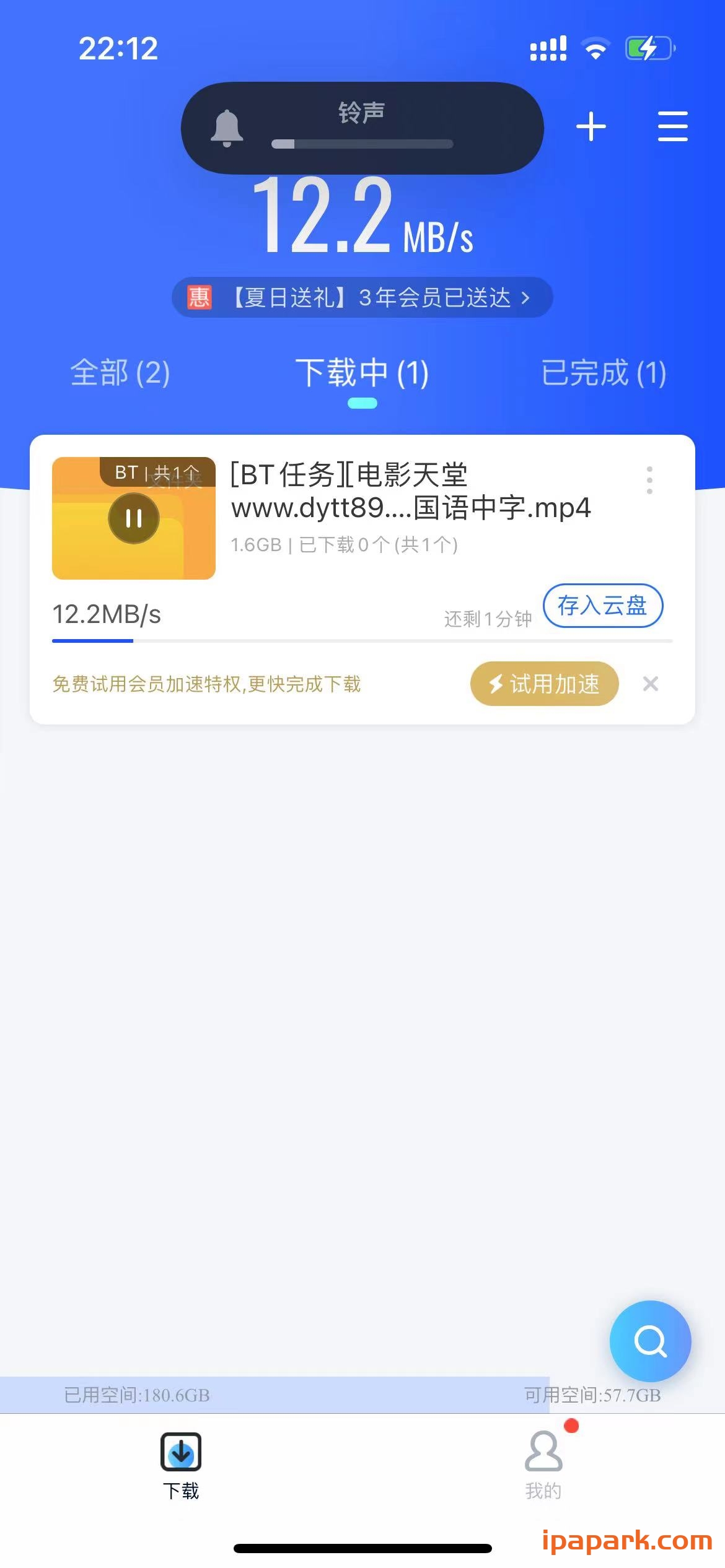Open the task's three-dot options menu
The height and width of the screenshot is (1568, 725).
coord(649,480)
